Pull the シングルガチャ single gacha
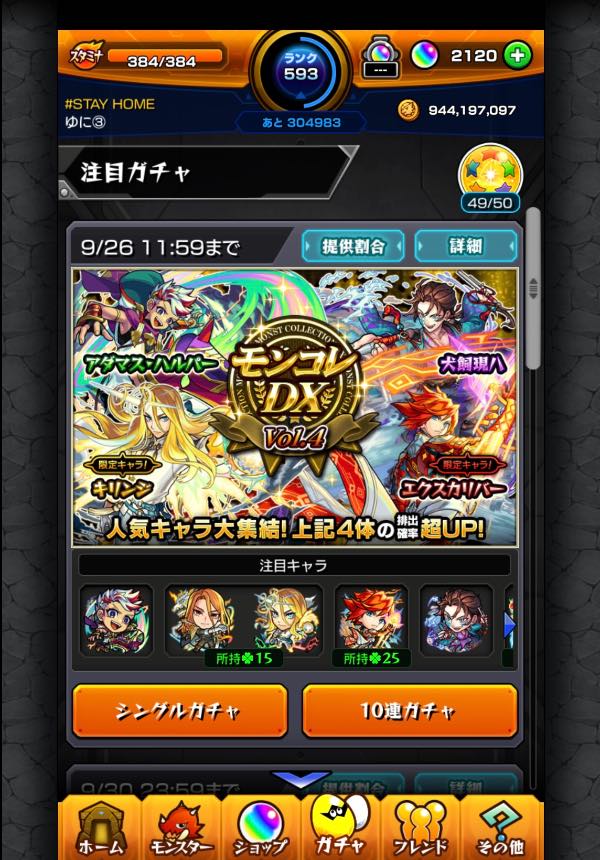Viewport: 600px width, 860px height. 180,711
